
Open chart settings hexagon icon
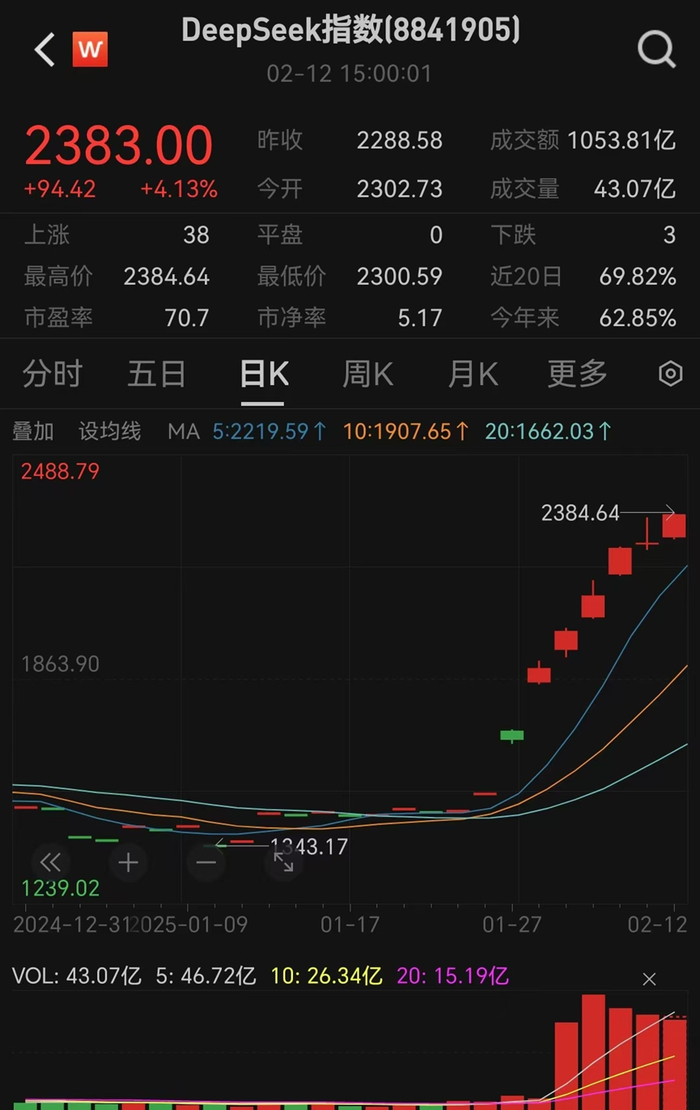click(670, 374)
